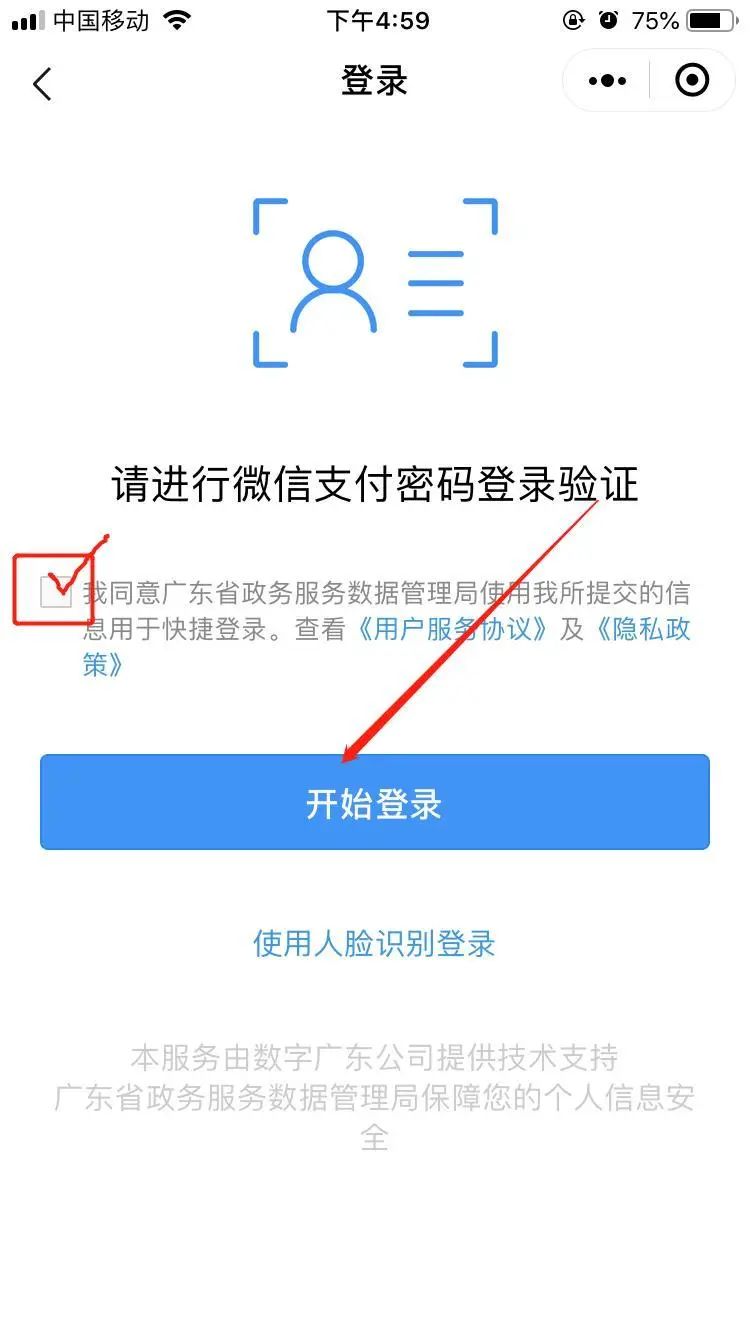Tap the 开始登录 button
This screenshot has width=750, height=1334.
[374, 802]
